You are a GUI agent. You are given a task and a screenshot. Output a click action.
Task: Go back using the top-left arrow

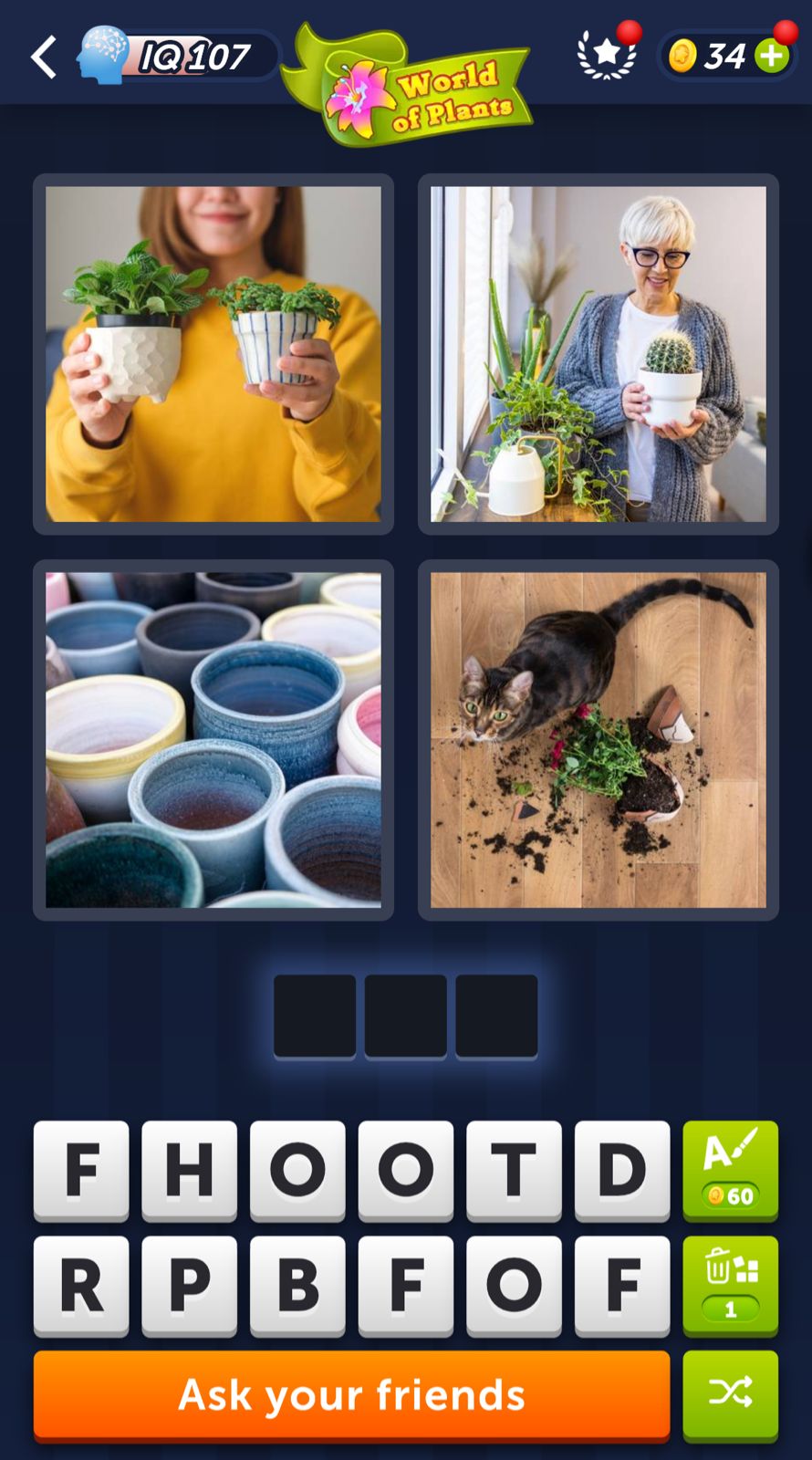click(44, 57)
